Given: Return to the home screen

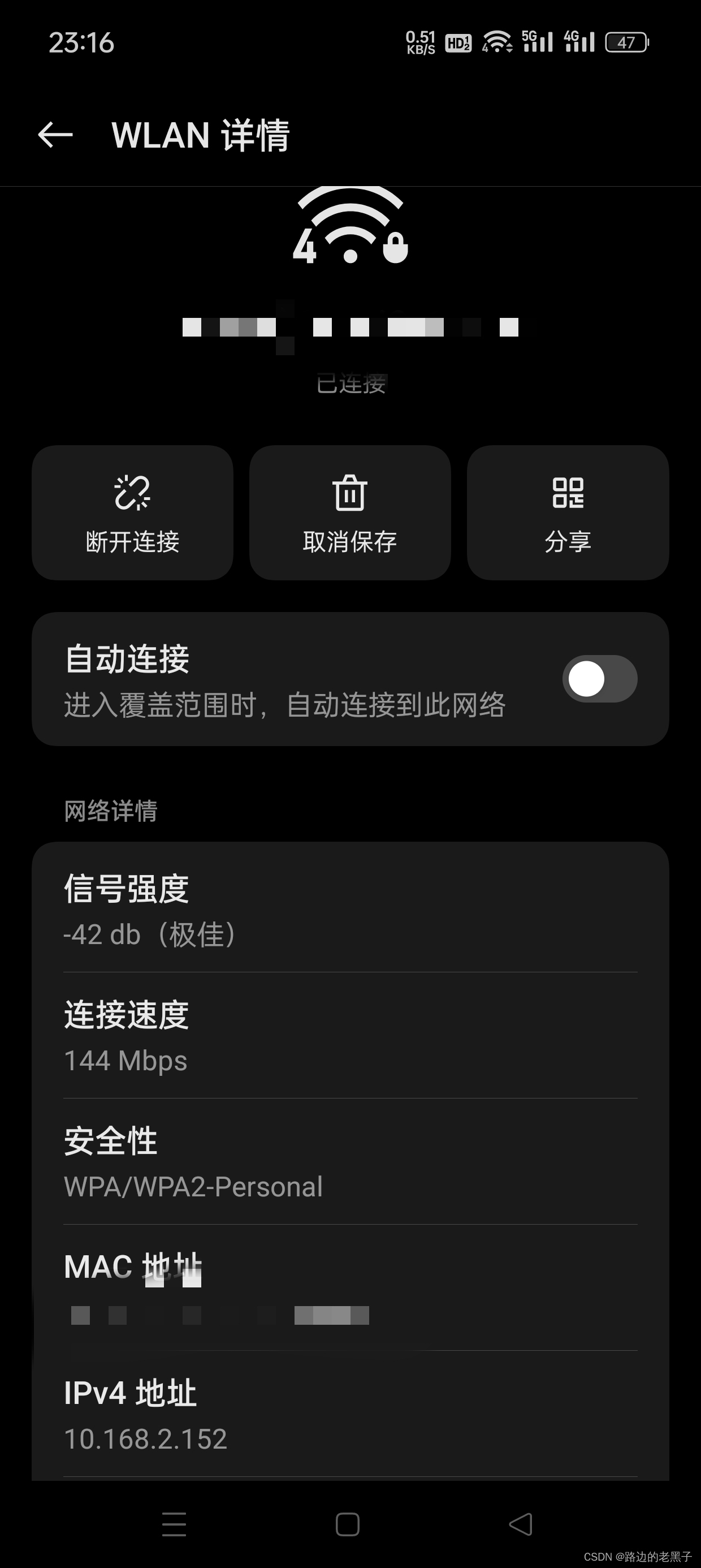Looking at the screenshot, I should click(348, 1524).
